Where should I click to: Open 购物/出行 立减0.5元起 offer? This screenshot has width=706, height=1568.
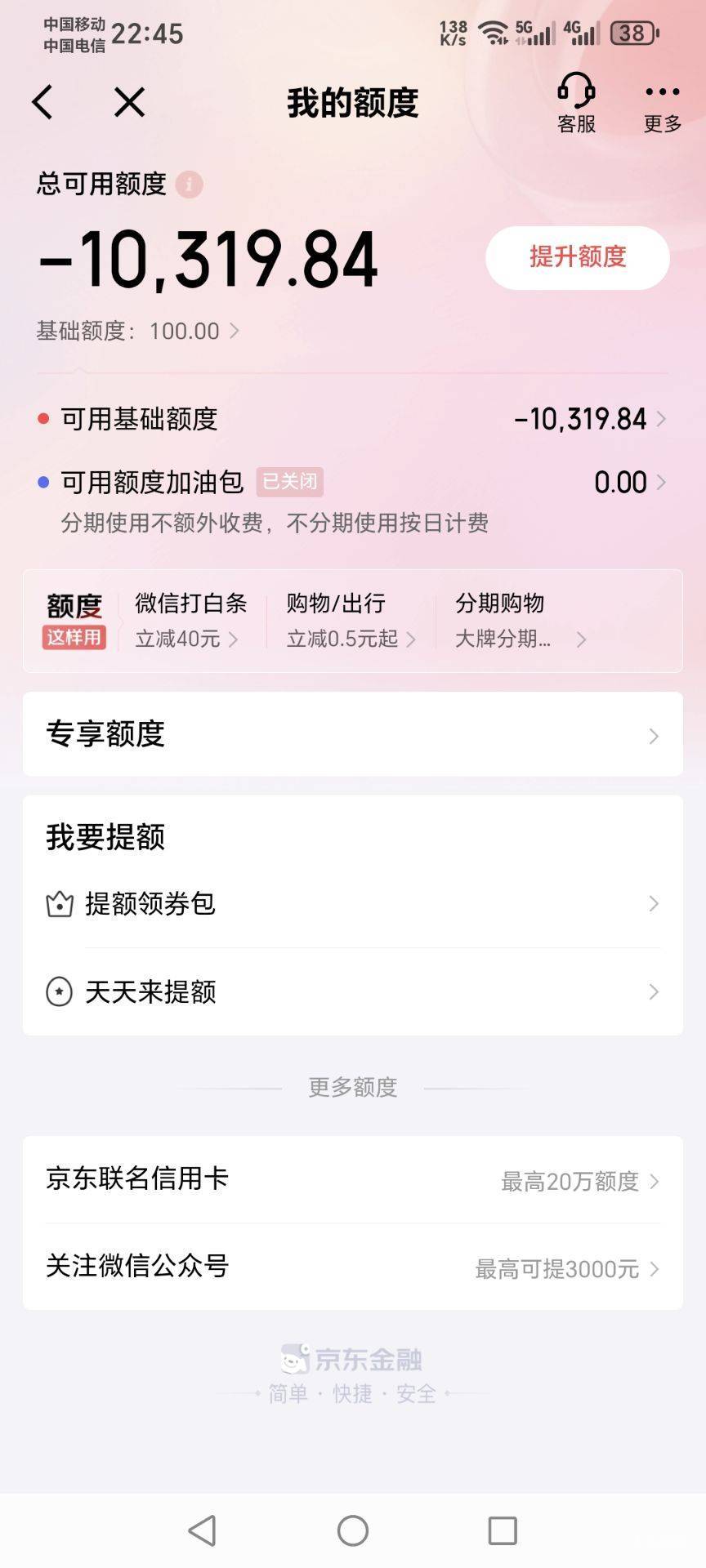[351, 621]
